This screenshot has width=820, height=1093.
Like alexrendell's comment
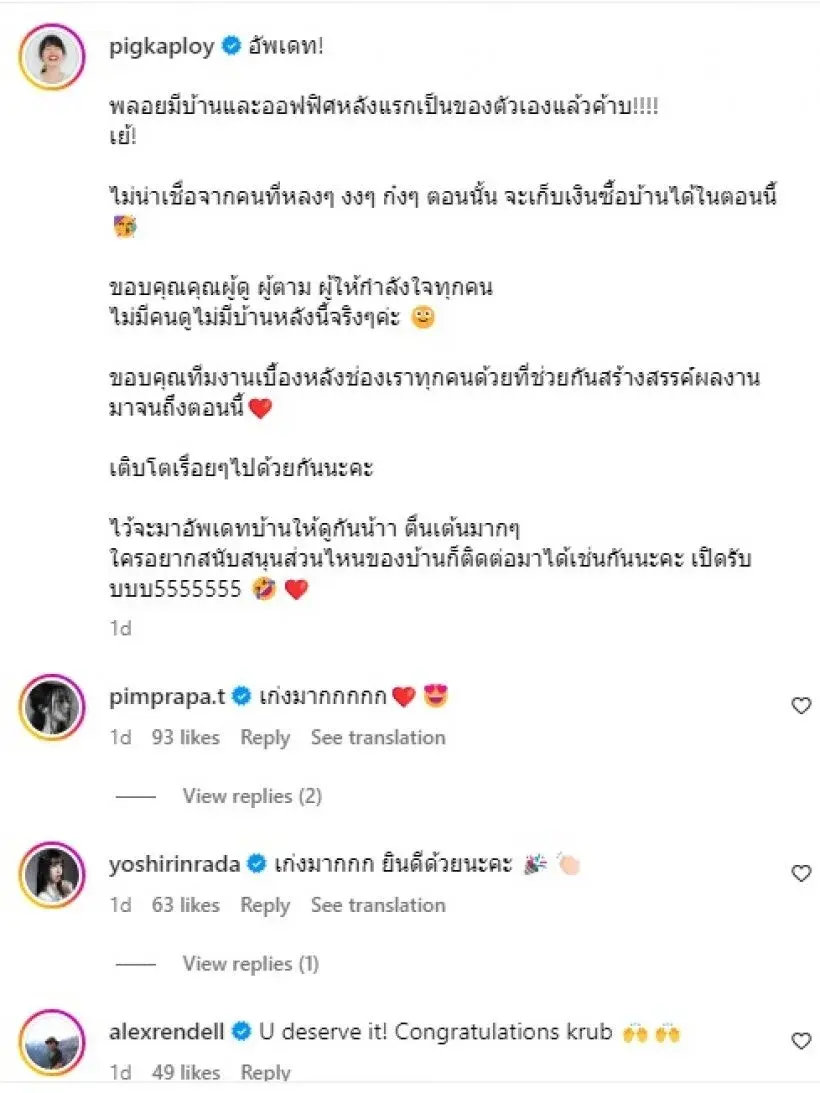click(801, 1041)
